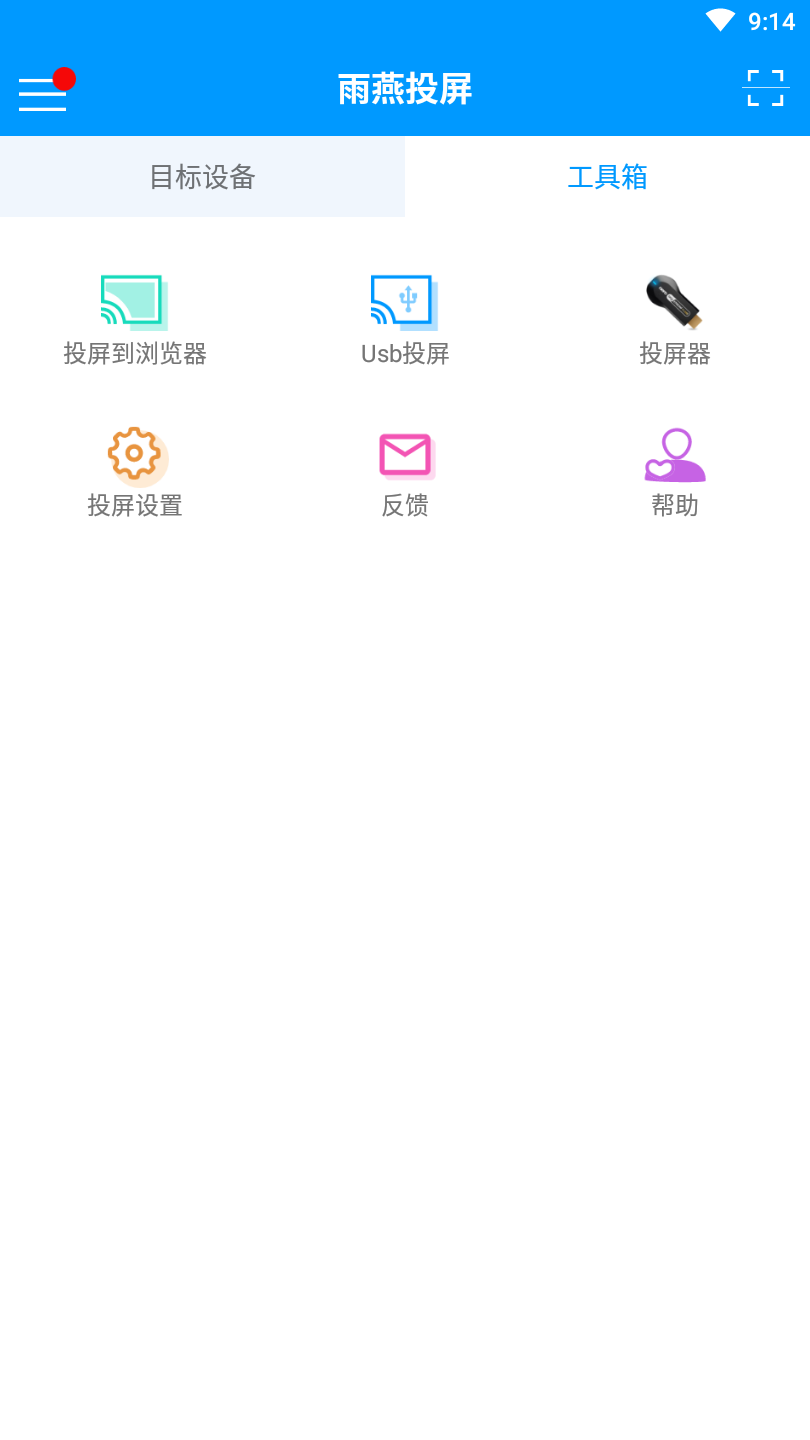Go to 投屏设置 settings
Image resolution: width=810 pixels, height=1440 pixels.
pos(135,473)
